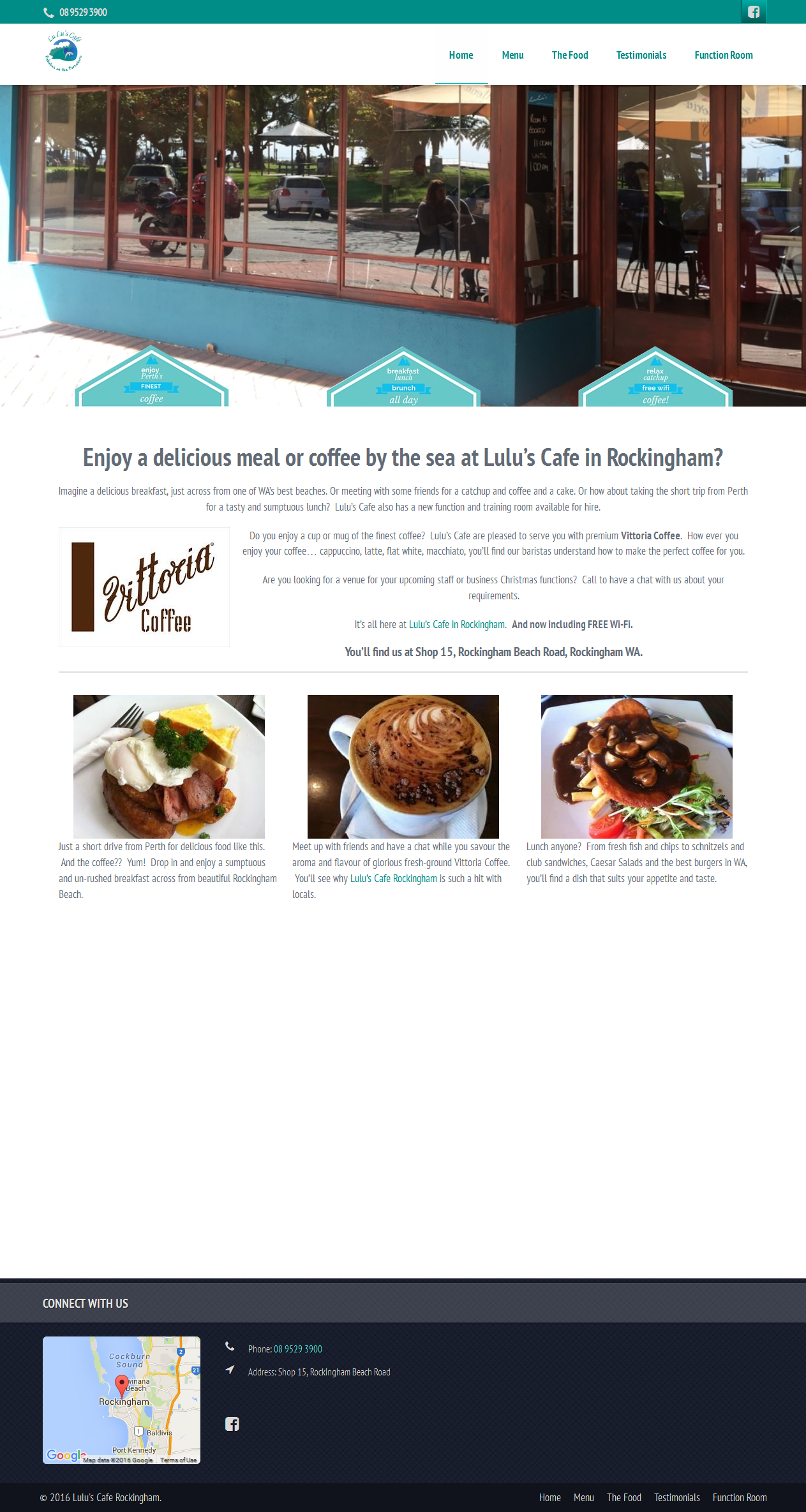Select The Food in top navigation
The height and width of the screenshot is (1512, 806).
570,55
